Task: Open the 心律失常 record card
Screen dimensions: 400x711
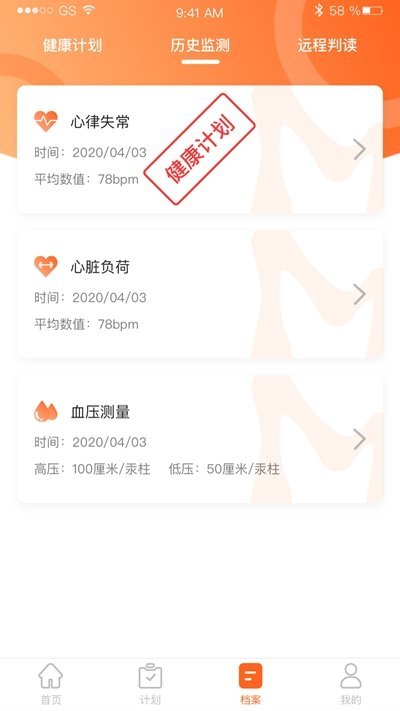Action: [200, 149]
